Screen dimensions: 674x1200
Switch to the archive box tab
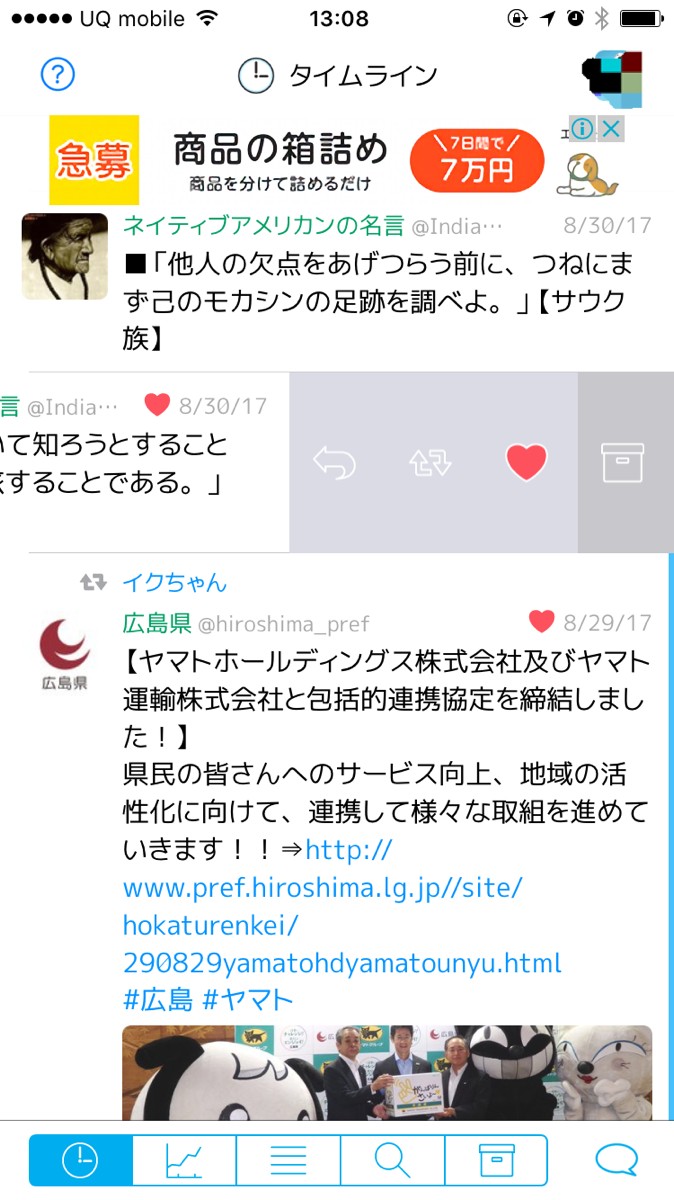[496, 1160]
